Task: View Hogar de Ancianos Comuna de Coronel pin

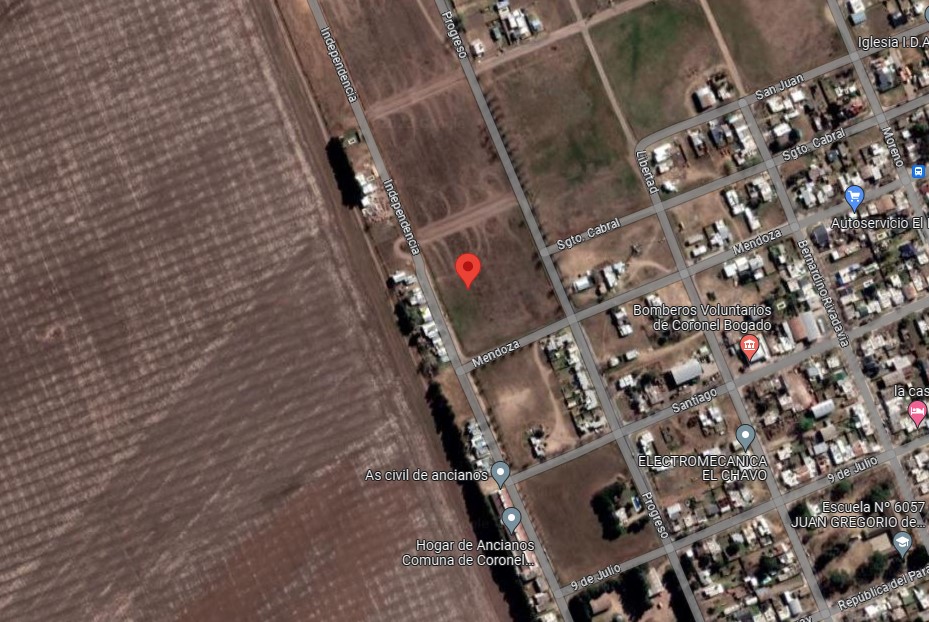Action: point(511,518)
